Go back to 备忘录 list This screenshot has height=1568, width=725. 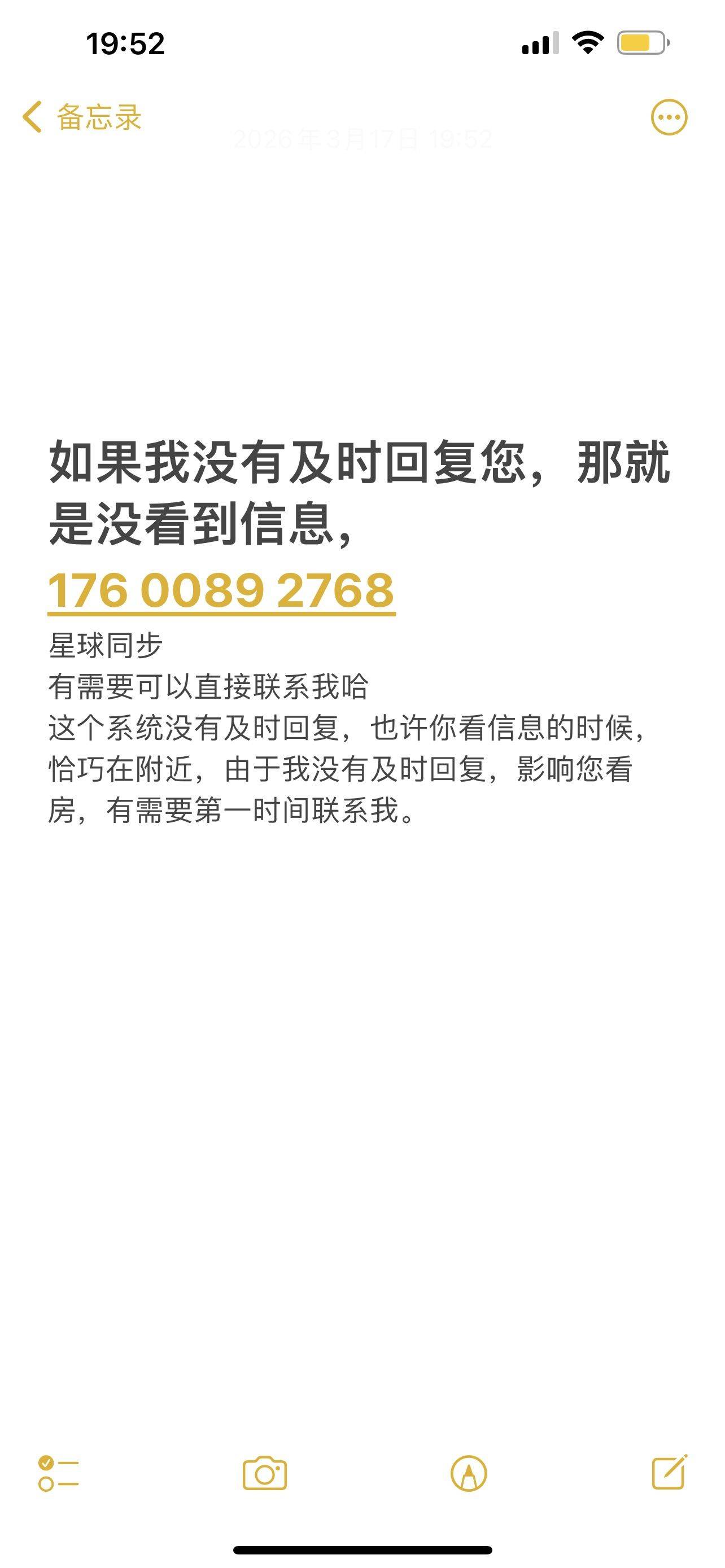point(81,117)
